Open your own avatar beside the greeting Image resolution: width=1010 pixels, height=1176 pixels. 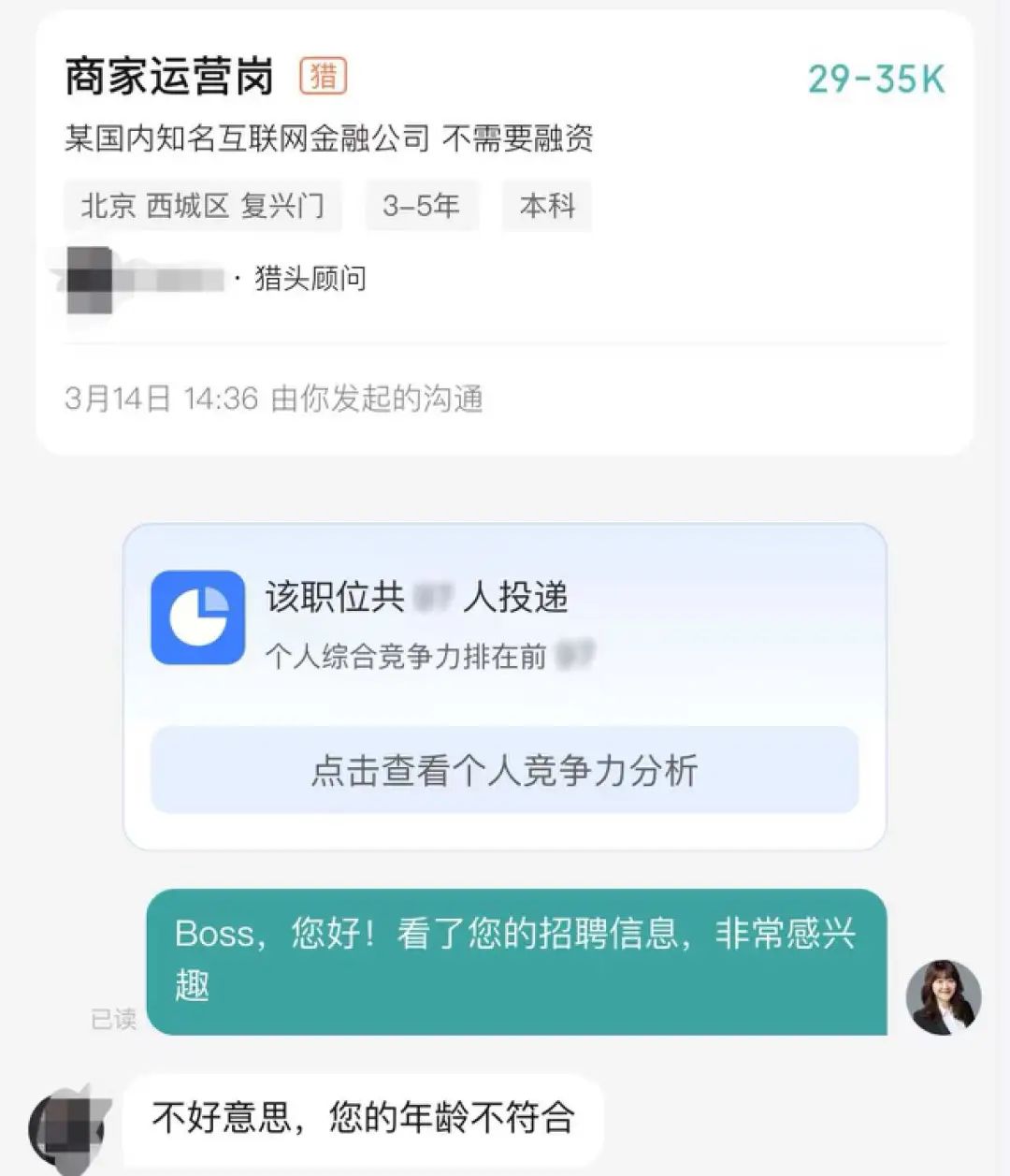[x=943, y=997]
